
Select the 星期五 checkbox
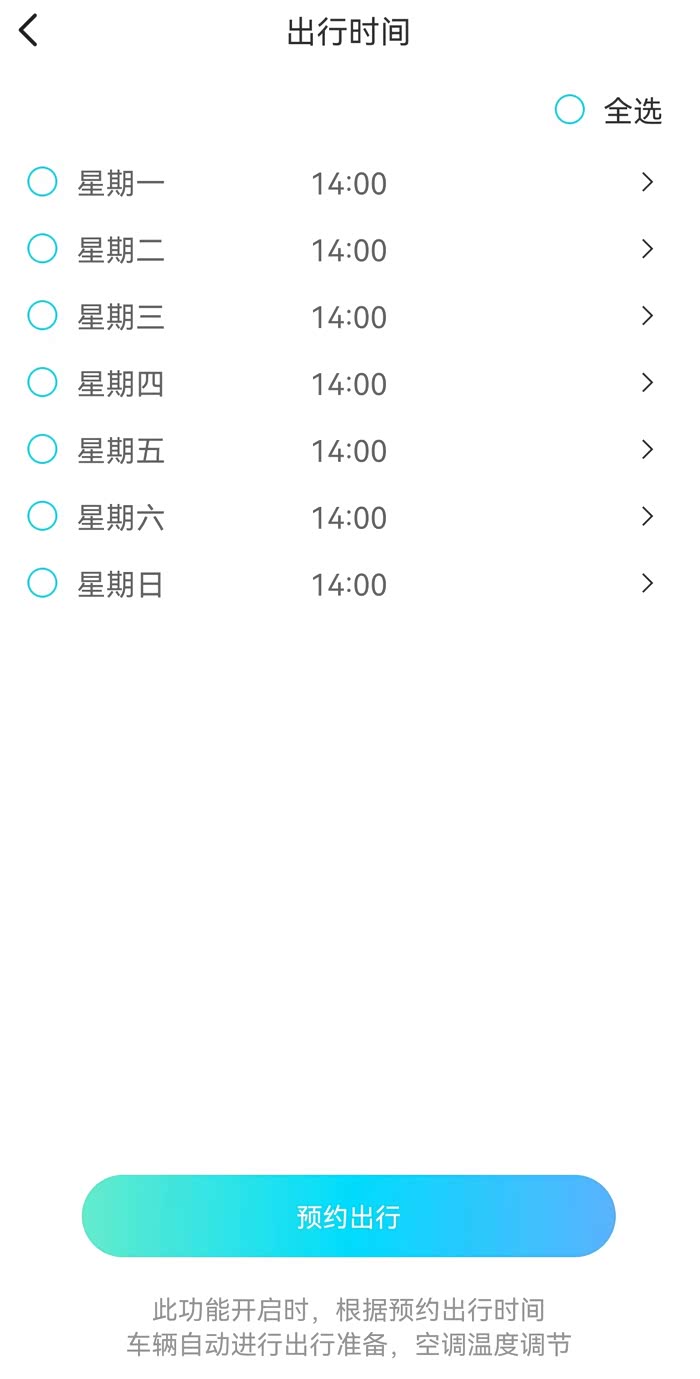click(x=42, y=450)
